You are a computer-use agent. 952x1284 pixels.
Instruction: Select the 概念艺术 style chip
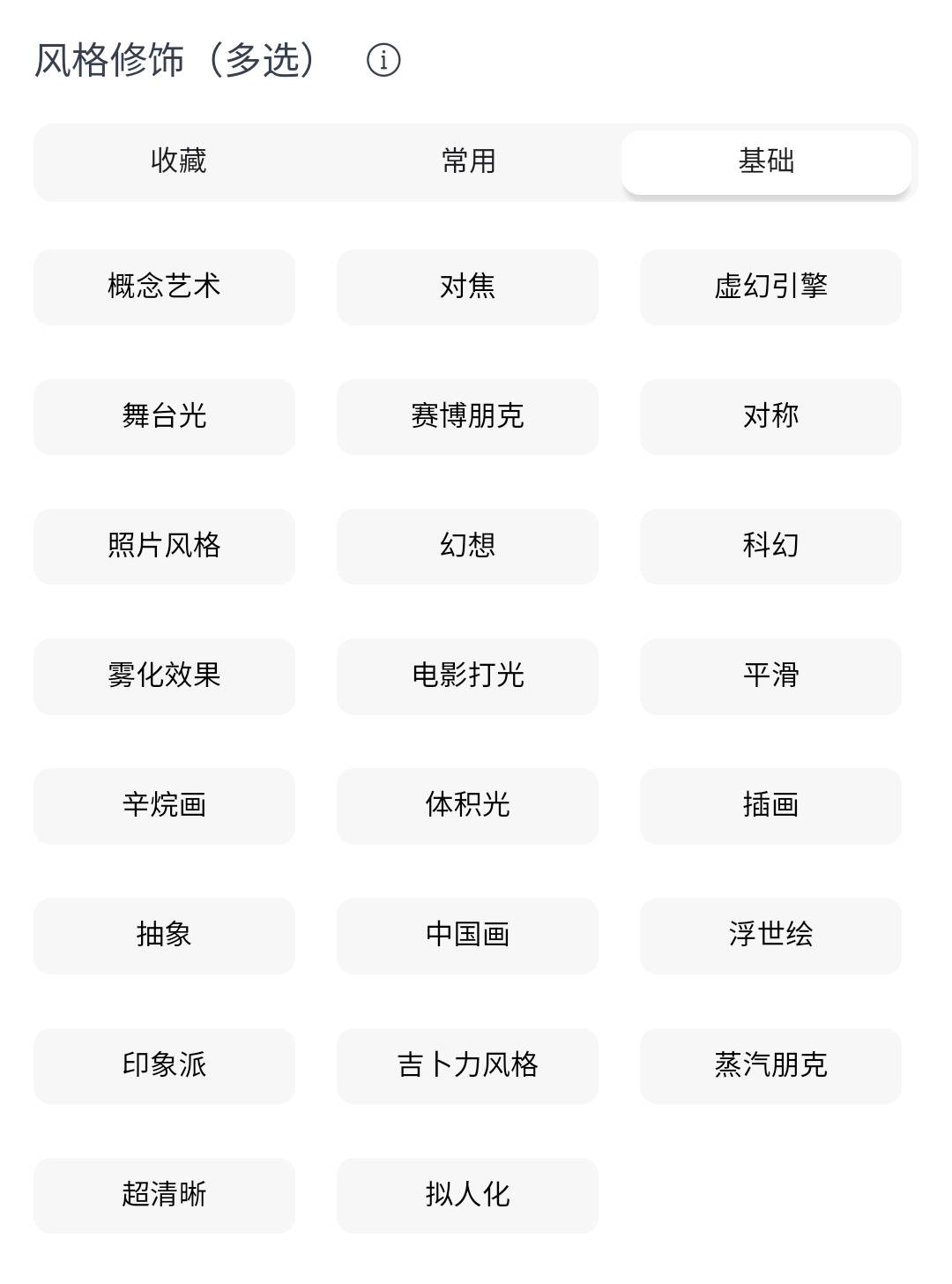point(164,287)
